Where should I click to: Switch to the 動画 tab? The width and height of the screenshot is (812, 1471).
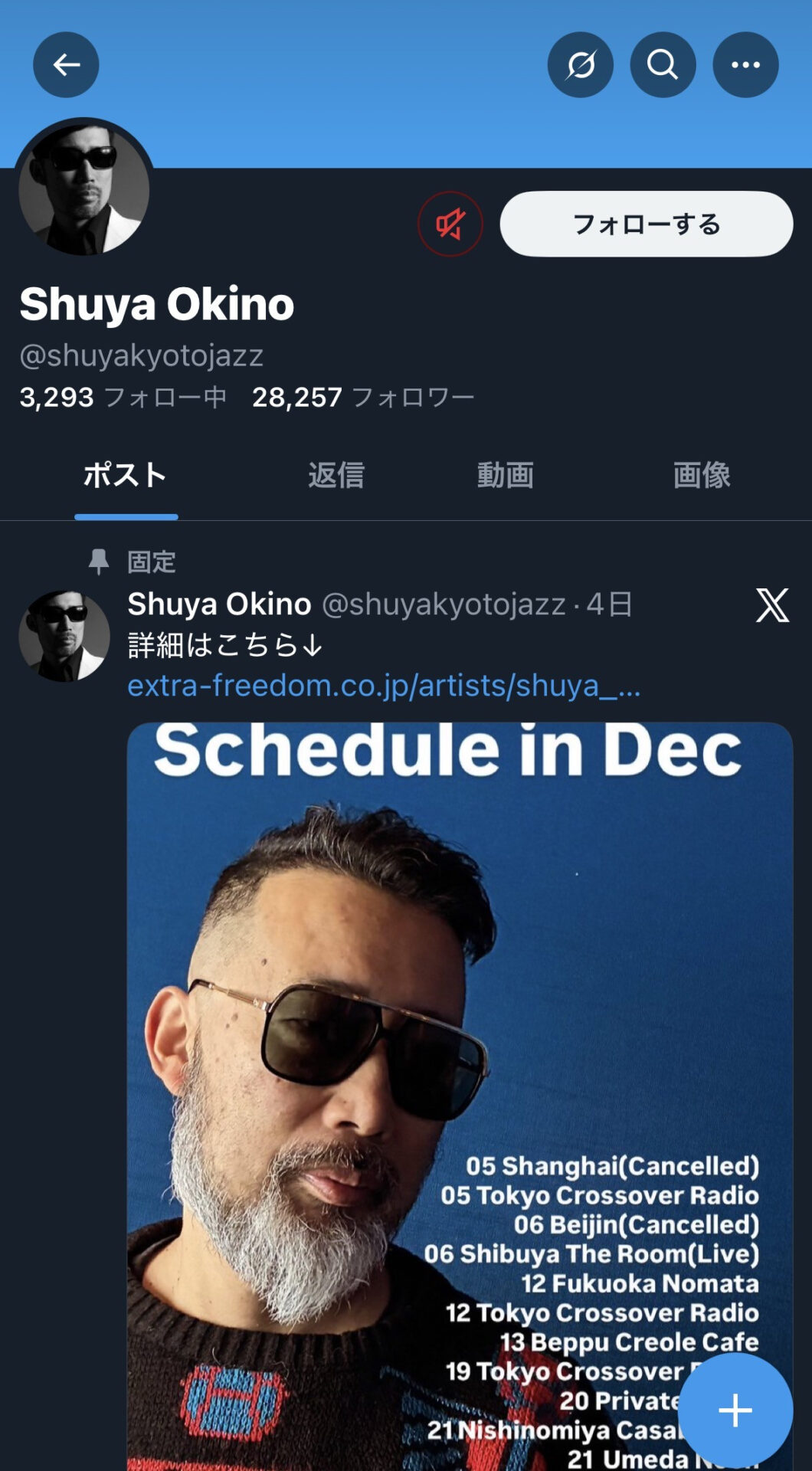(x=505, y=475)
